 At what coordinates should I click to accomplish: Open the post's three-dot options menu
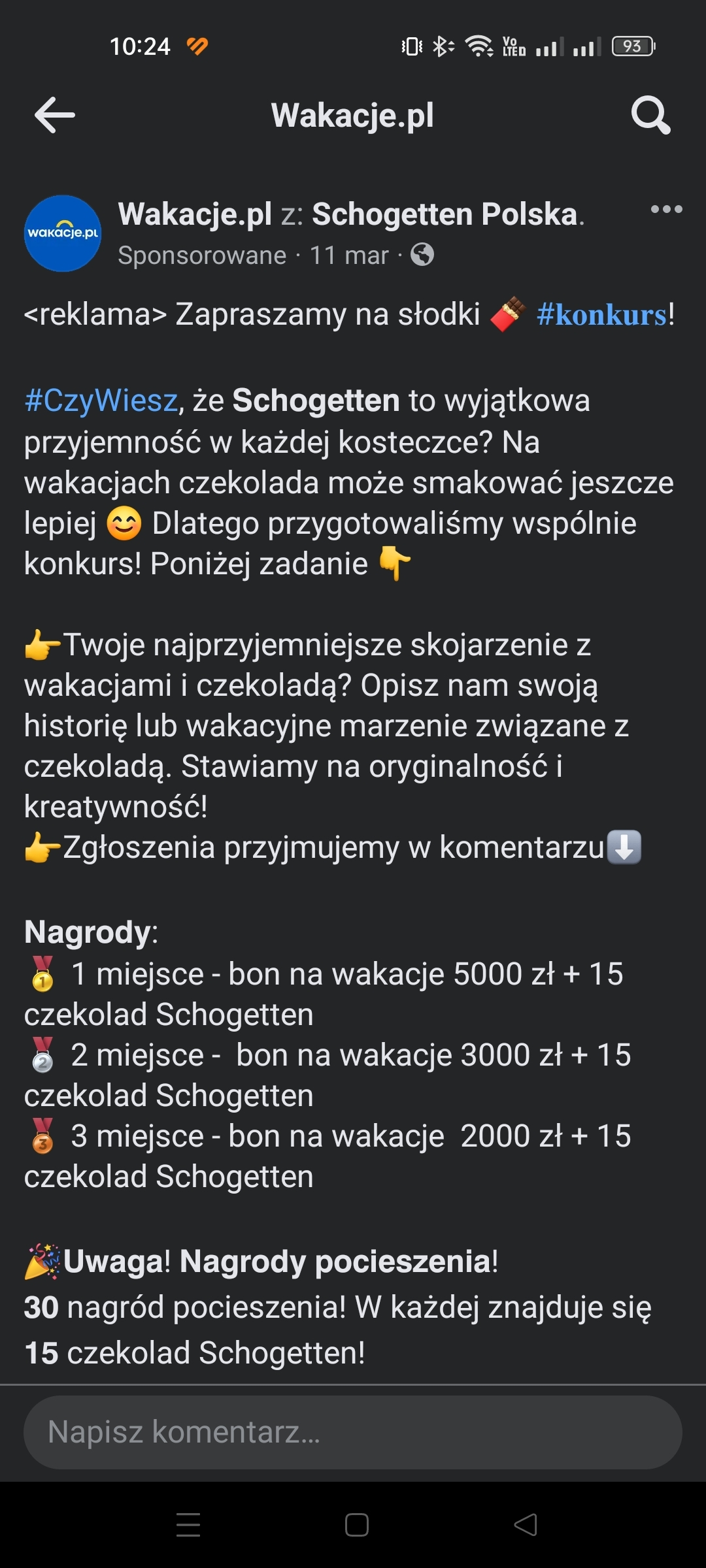(x=666, y=210)
